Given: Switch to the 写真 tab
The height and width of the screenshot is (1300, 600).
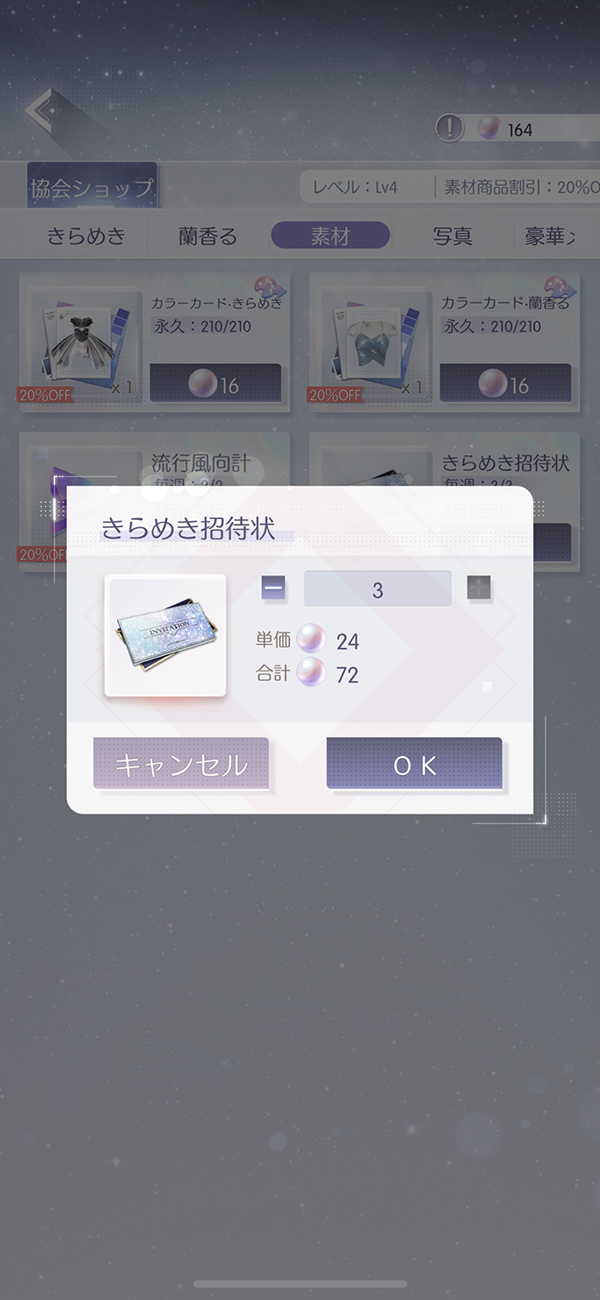Looking at the screenshot, I should point(452,236).
